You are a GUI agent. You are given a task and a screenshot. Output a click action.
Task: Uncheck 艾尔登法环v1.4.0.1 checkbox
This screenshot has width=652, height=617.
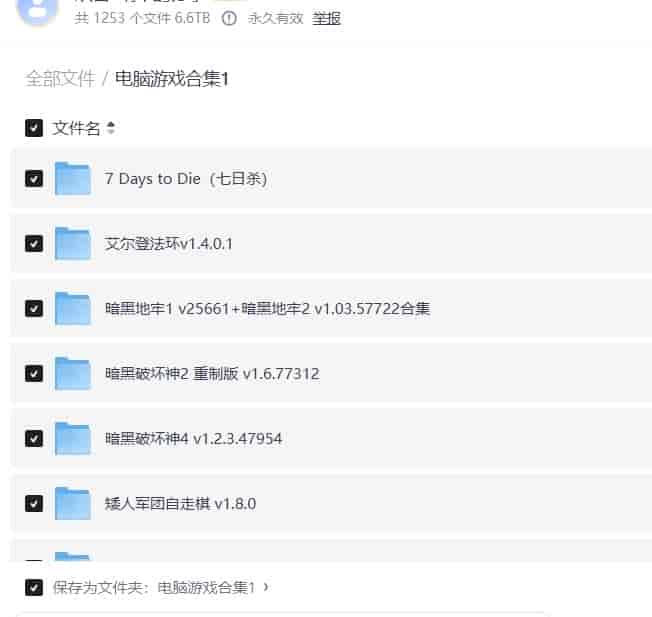click(x=34, y=244)
